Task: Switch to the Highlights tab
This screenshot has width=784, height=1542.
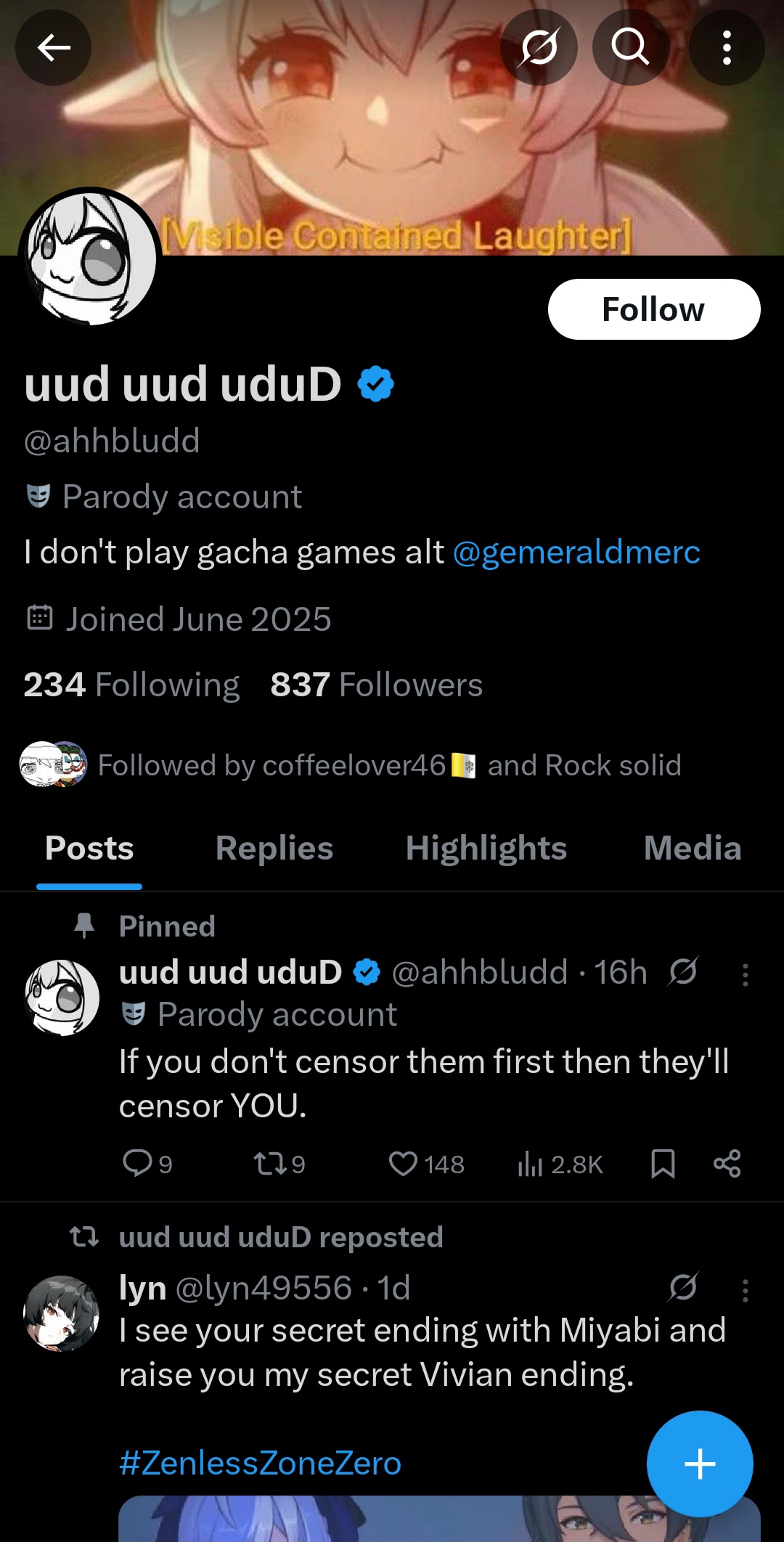Action: [486, 848]
